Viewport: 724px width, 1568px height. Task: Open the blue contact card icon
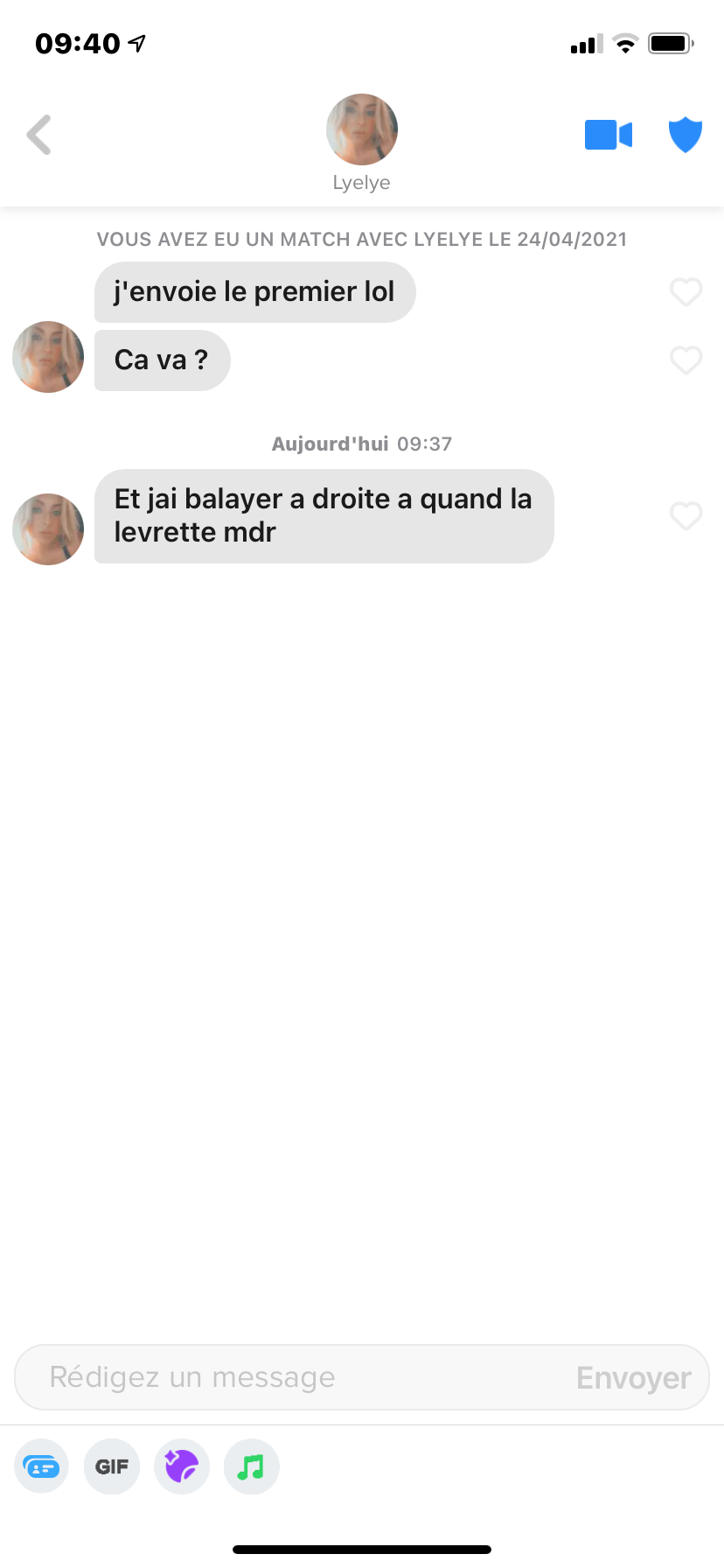[42, 1466]
